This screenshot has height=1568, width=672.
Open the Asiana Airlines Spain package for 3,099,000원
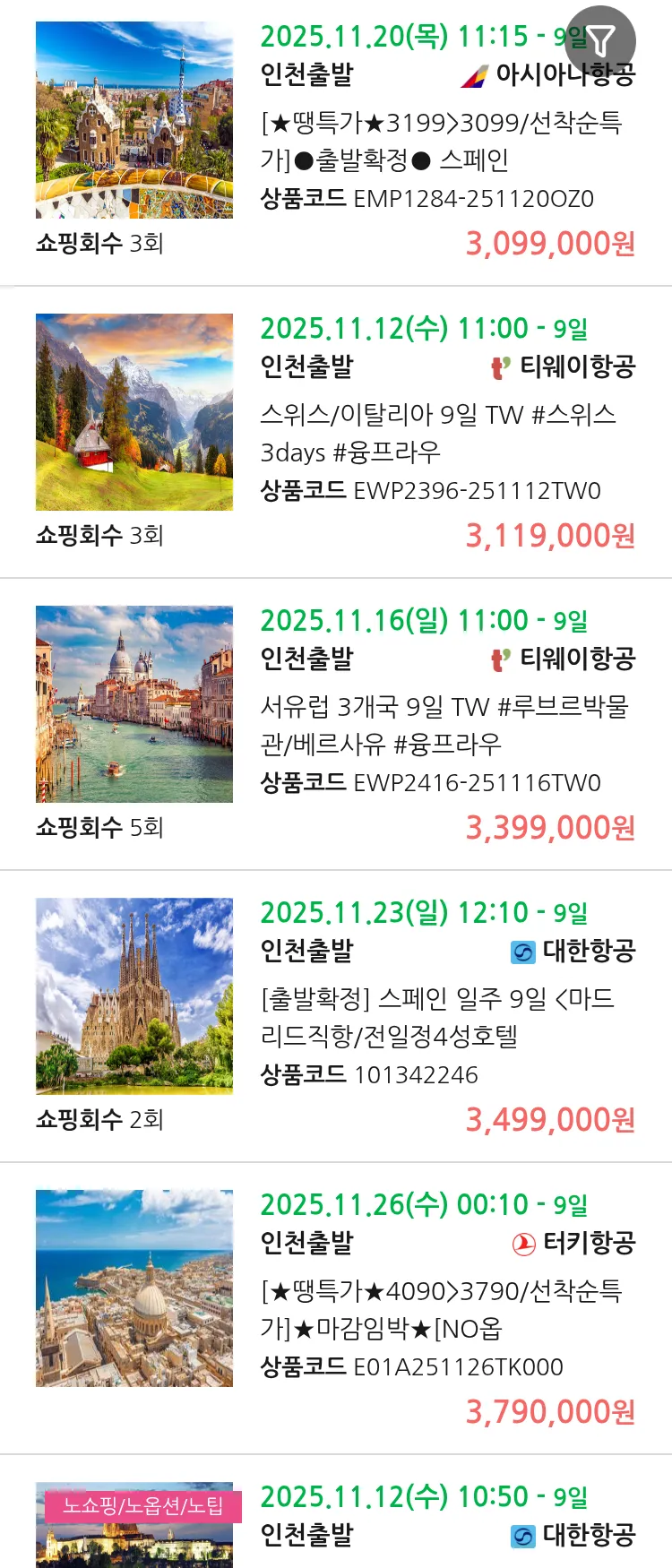(439, 141)
